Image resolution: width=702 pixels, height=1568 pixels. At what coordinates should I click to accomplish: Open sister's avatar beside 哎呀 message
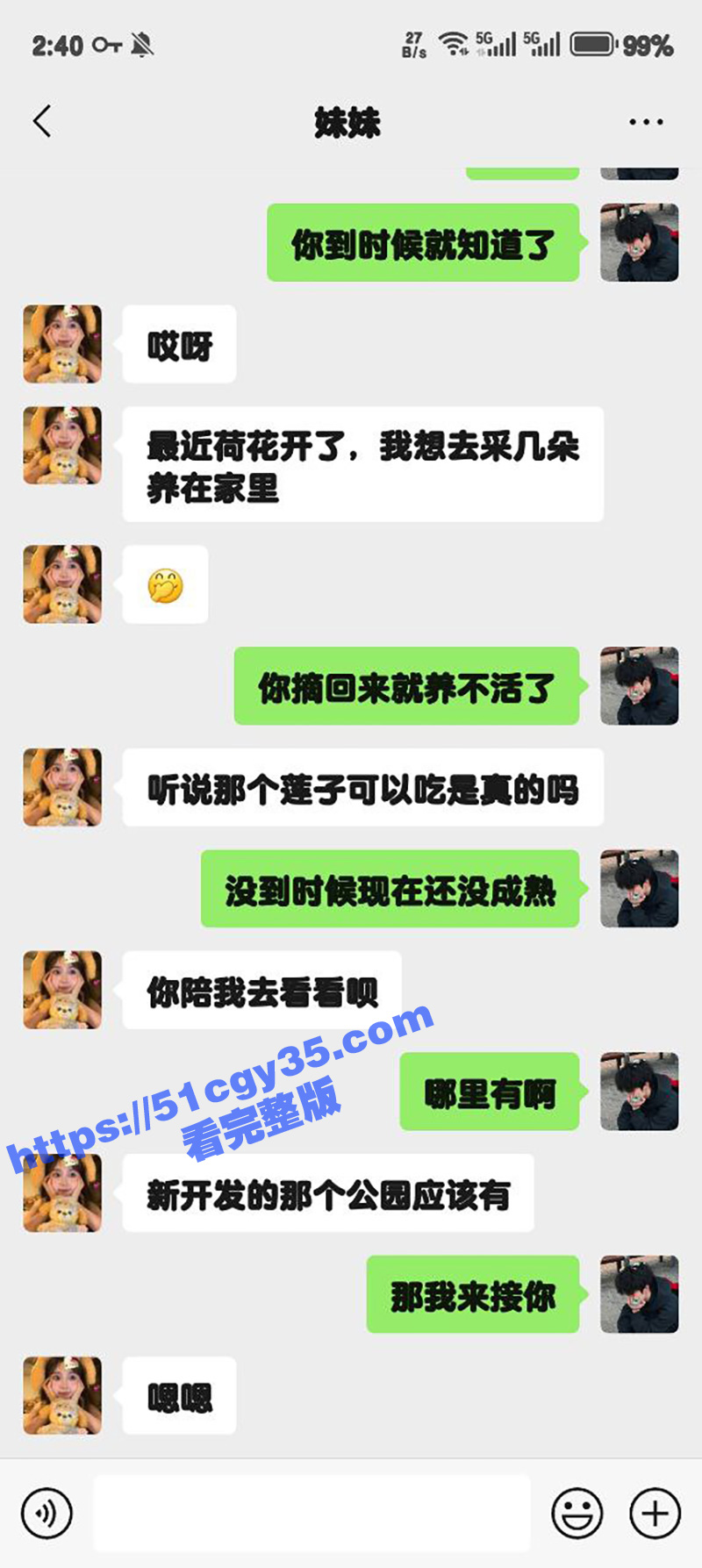click(x=62, y=344)
